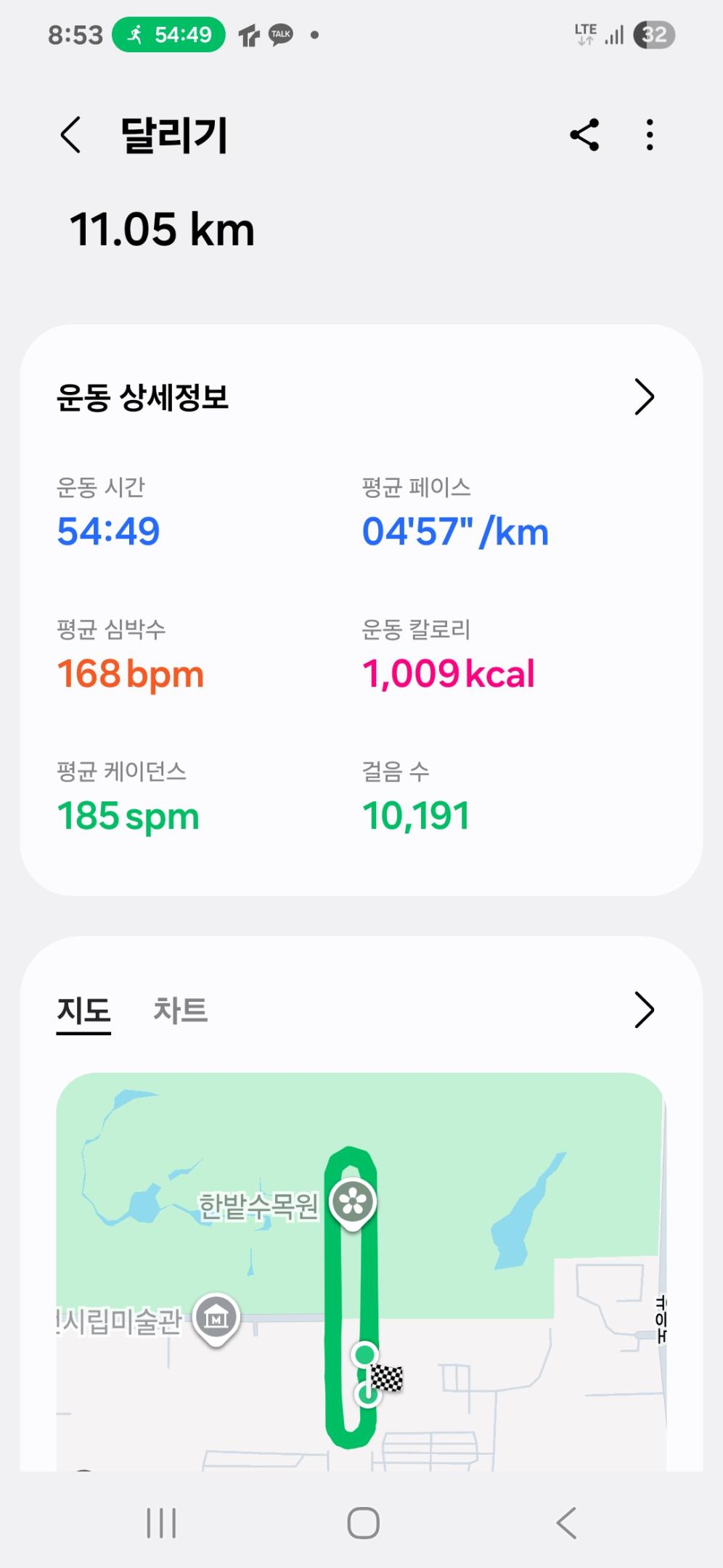723x1568 pixels.
Task: Go back from the 달리기 screen
Action: 70,135
